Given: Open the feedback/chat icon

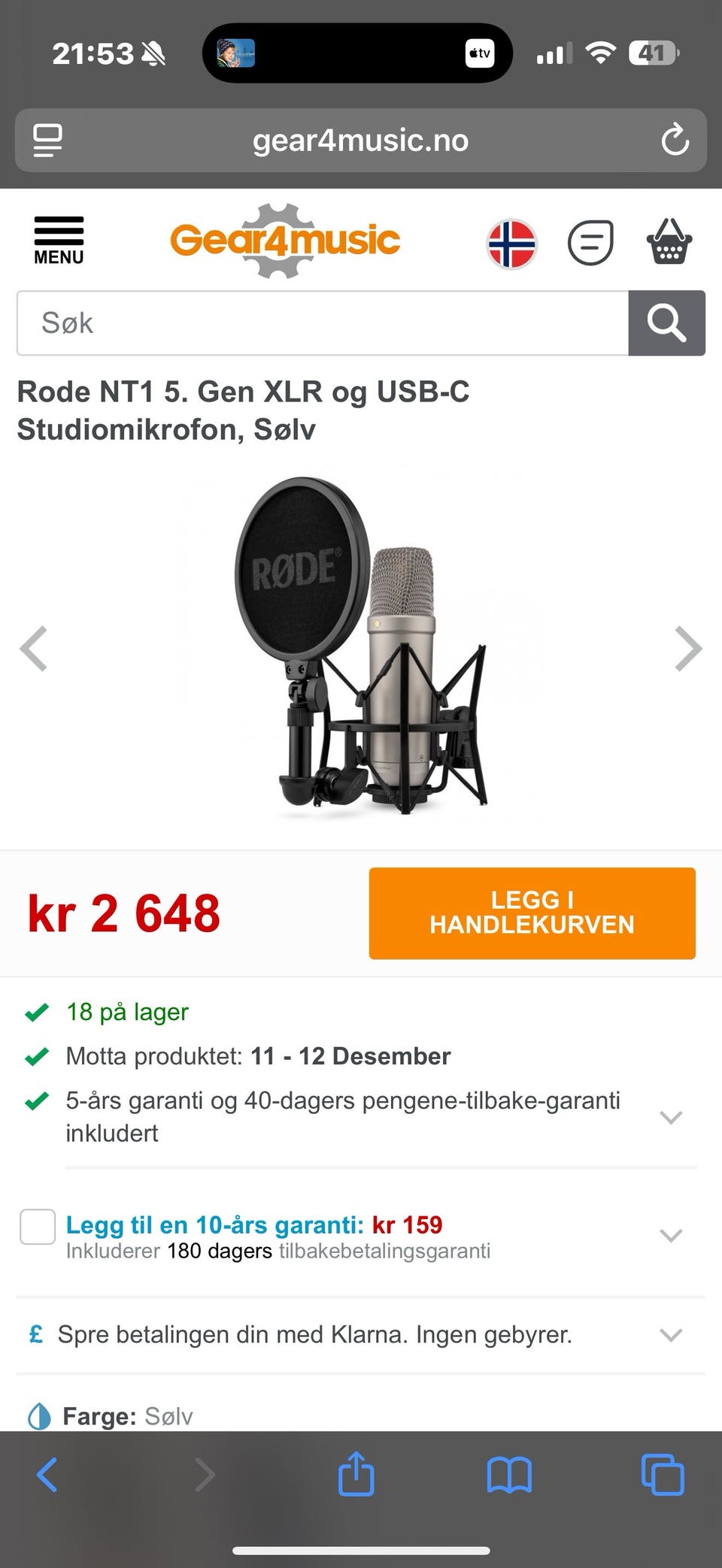Looking at the screenshot, I should (x=590, y=242).
